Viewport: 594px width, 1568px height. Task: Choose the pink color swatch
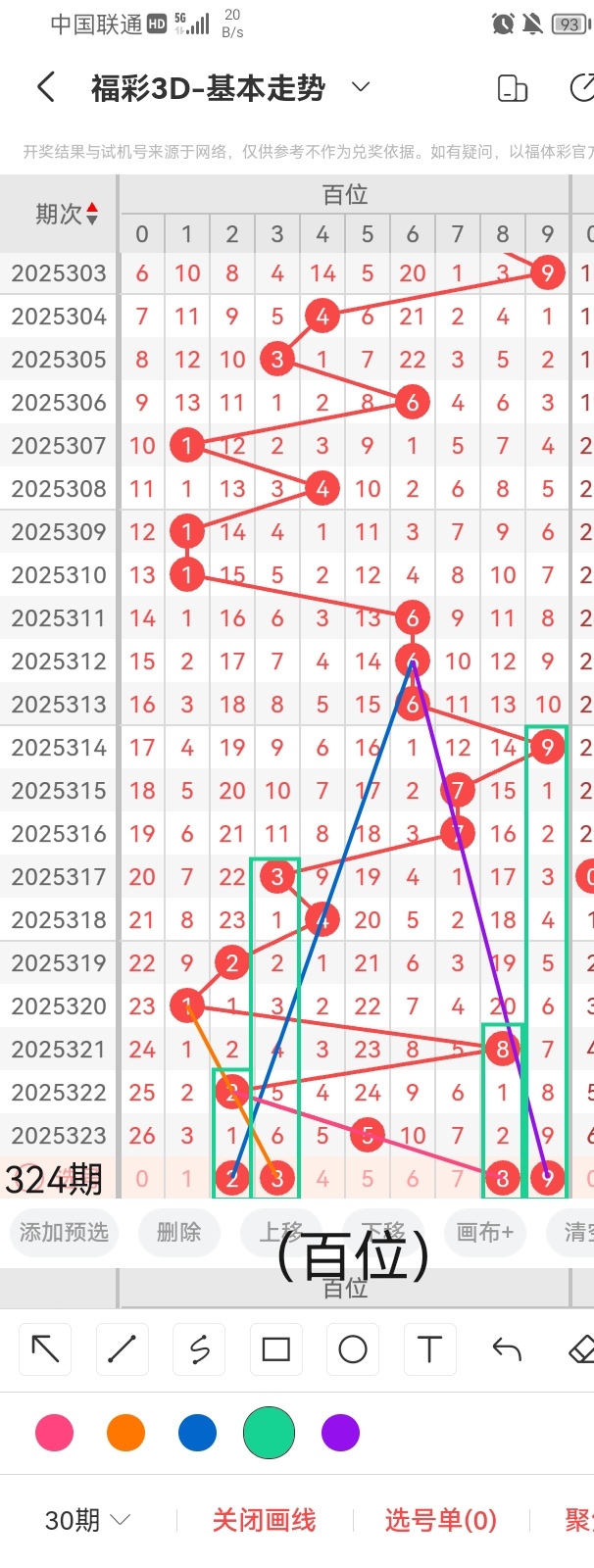[54, 1433]
